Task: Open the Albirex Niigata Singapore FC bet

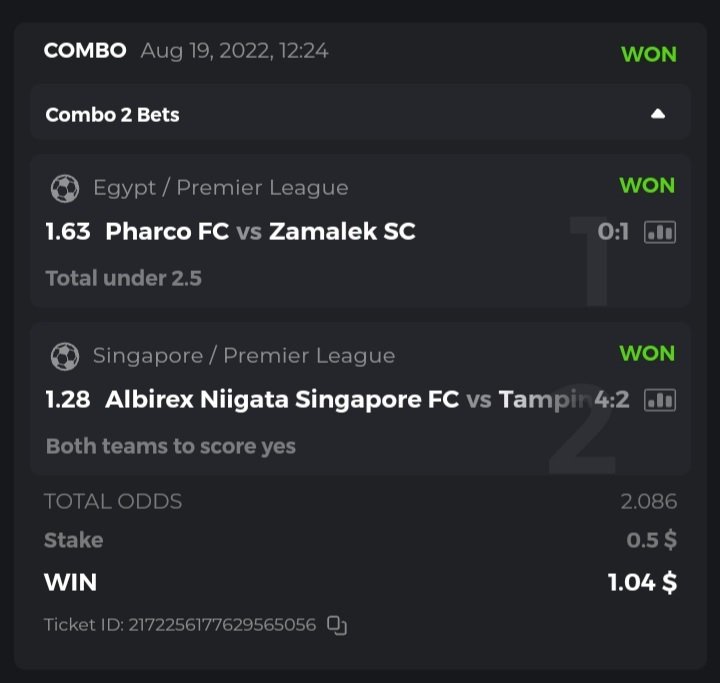Action: 282,400
